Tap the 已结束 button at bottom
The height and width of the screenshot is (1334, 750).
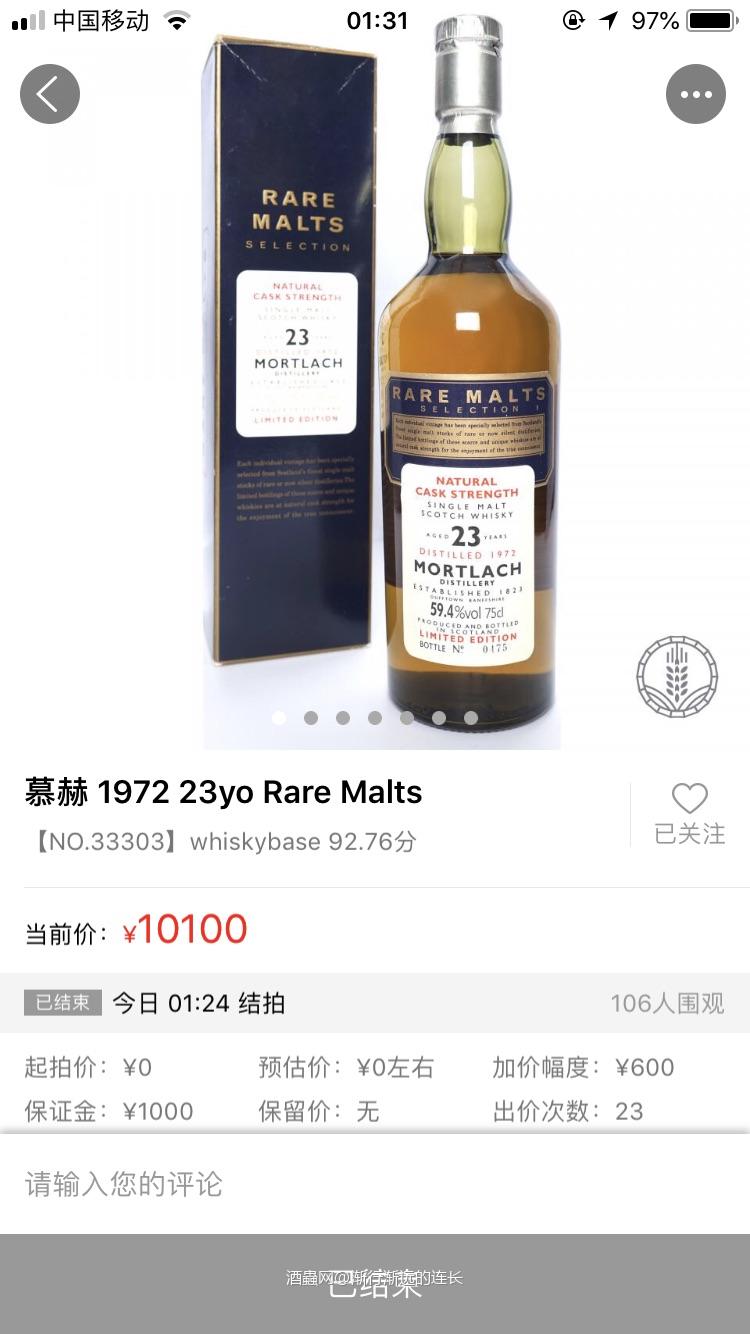[375, 1291]
